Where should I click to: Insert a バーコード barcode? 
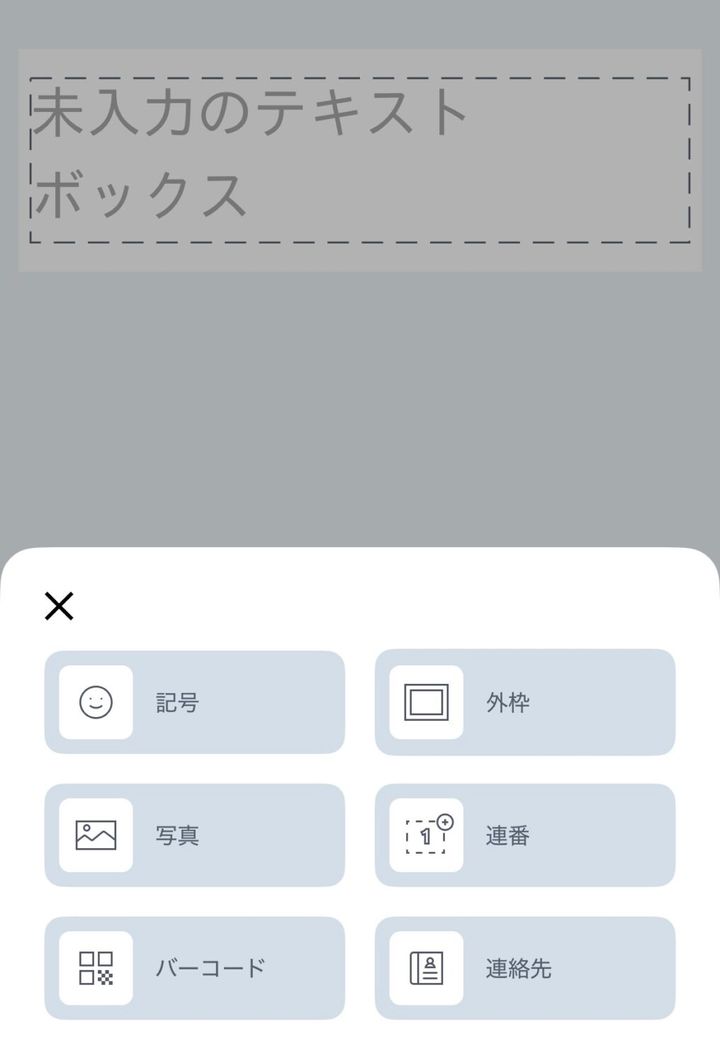[x=194, y=968]
